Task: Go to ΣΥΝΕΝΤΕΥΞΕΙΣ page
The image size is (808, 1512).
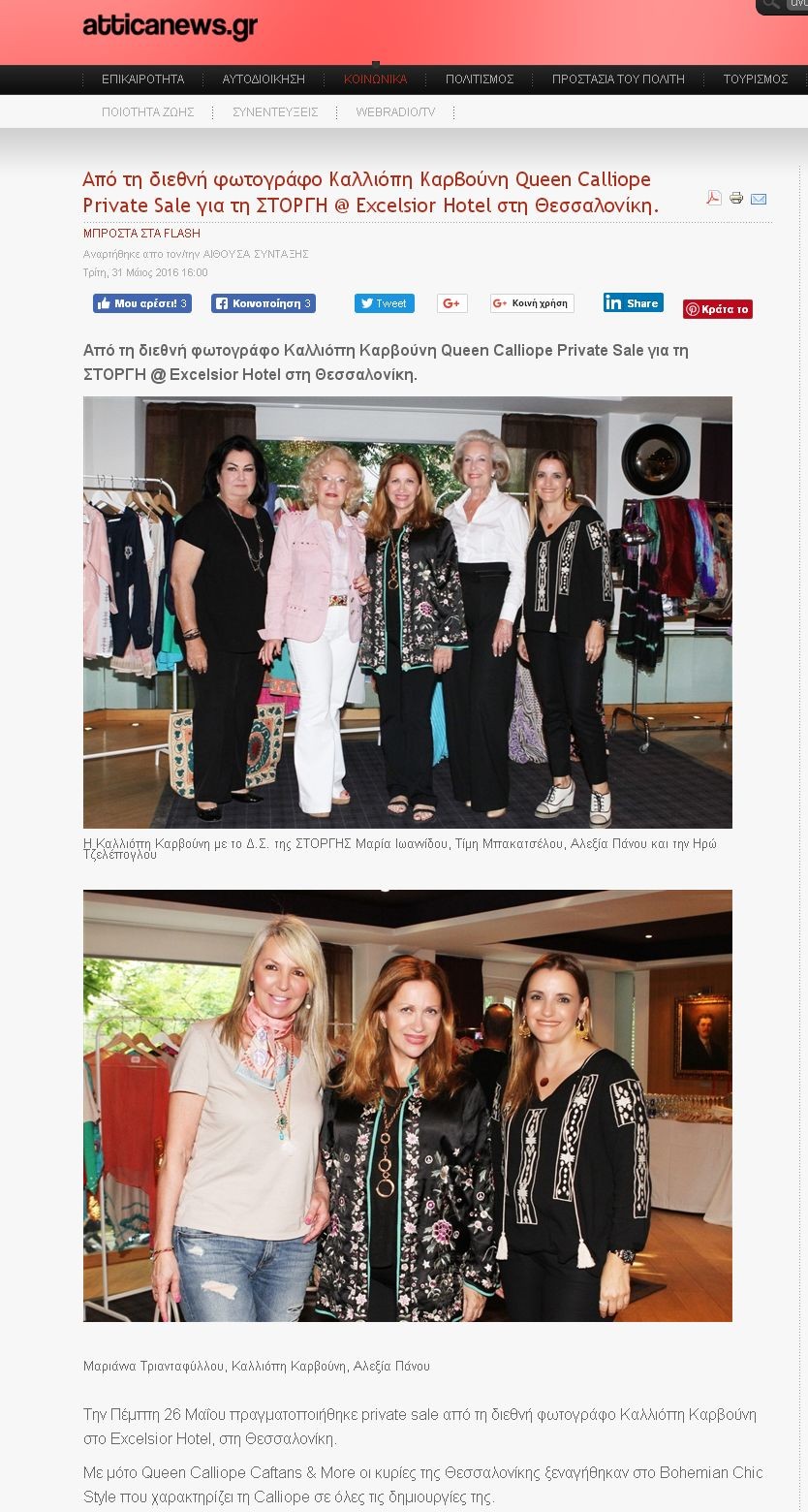Action: pos(275,112)
